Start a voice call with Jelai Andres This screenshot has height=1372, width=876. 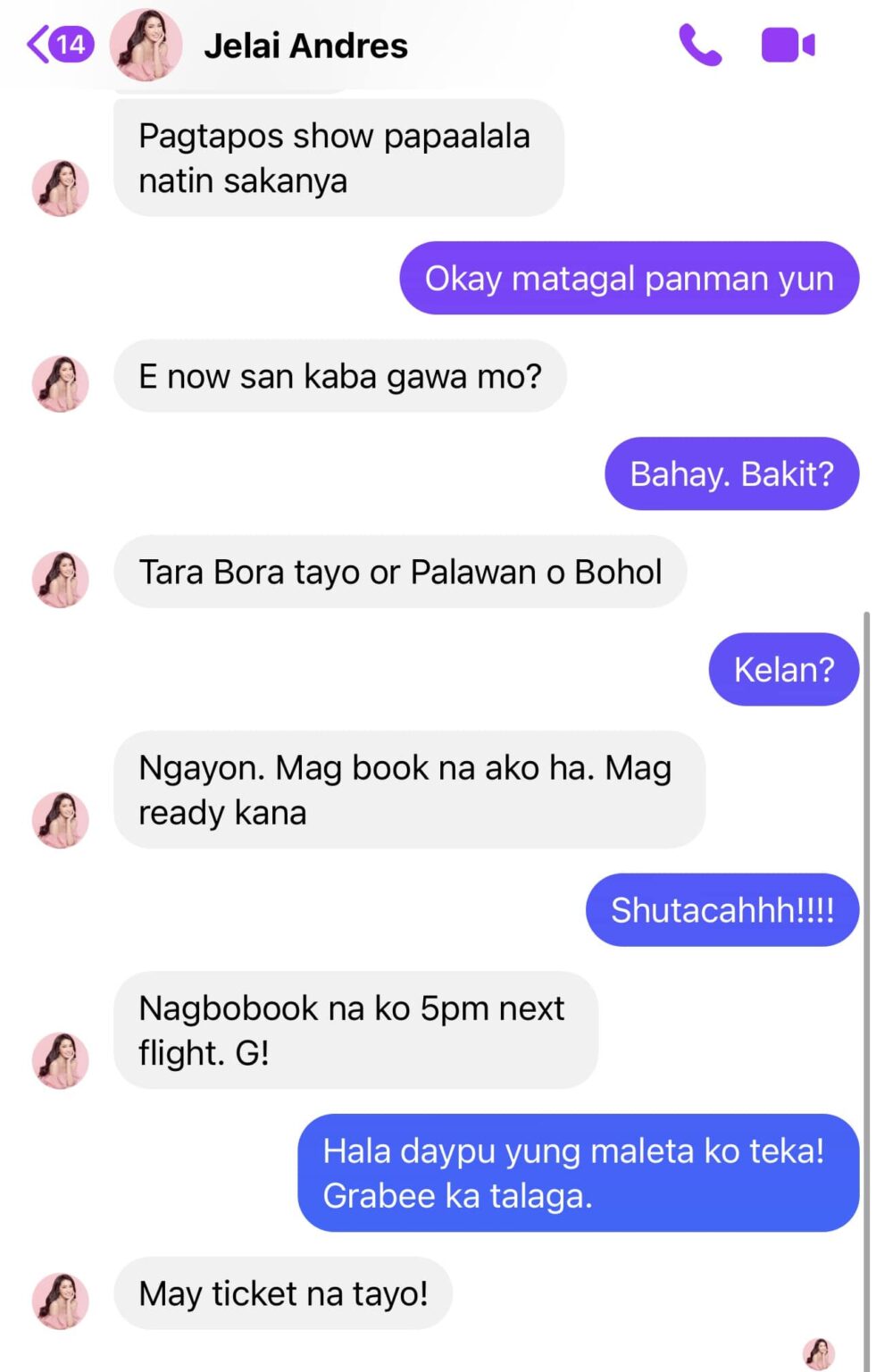[700, 43]
